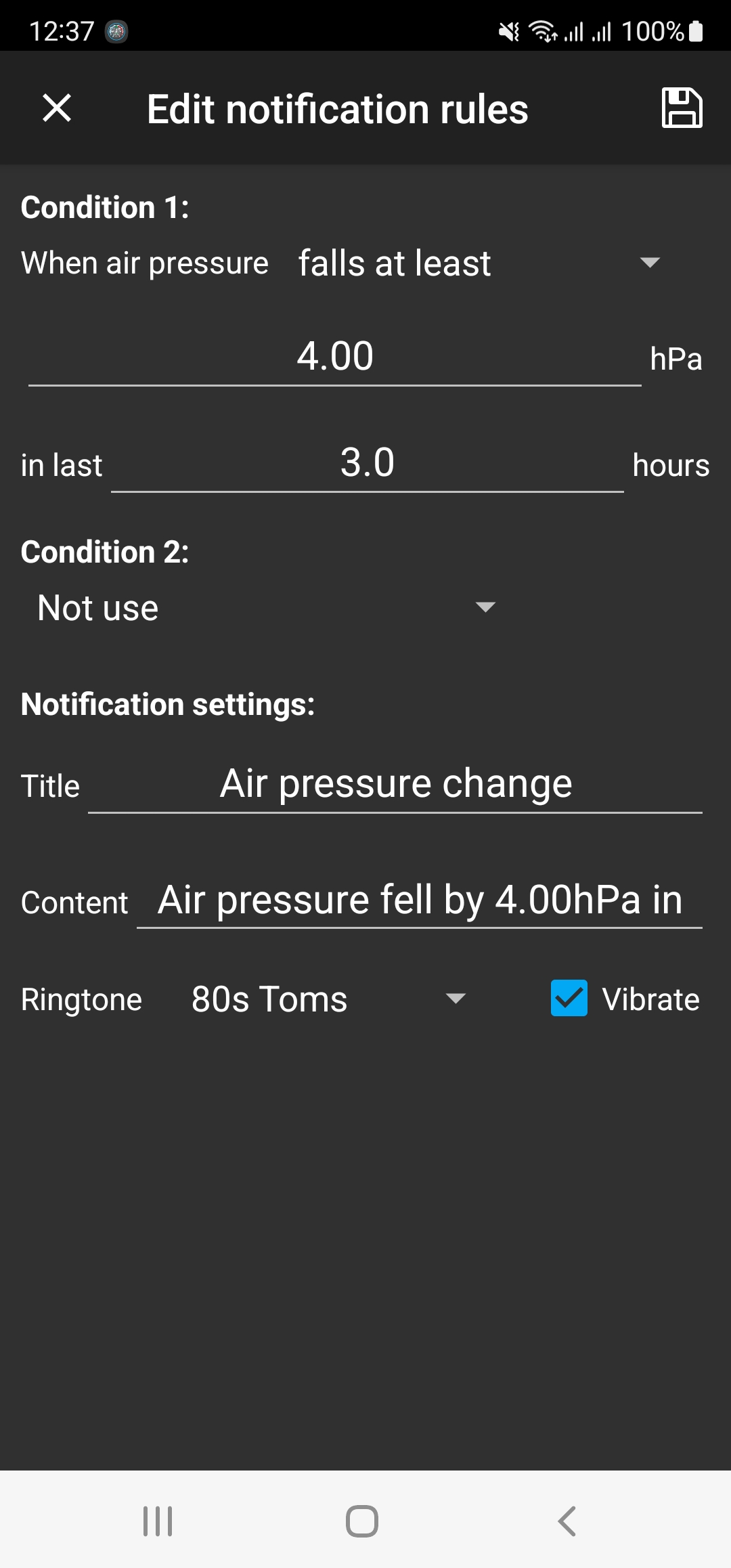Edit the notification Content field
Image resolution: width=731 pixels, height=1568 pixels.
tap(420, 900)
